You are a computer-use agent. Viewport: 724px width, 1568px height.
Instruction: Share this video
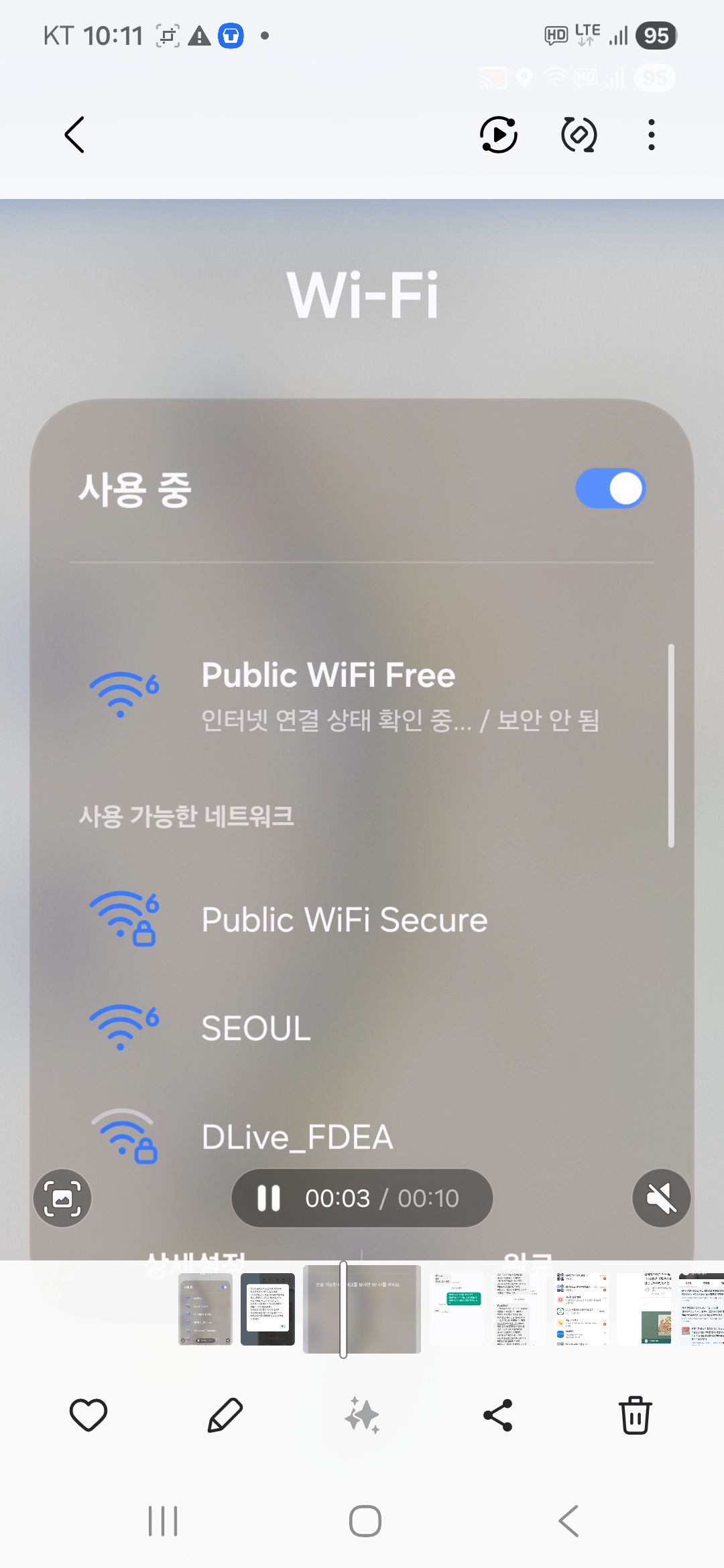tap(498, 1415)
